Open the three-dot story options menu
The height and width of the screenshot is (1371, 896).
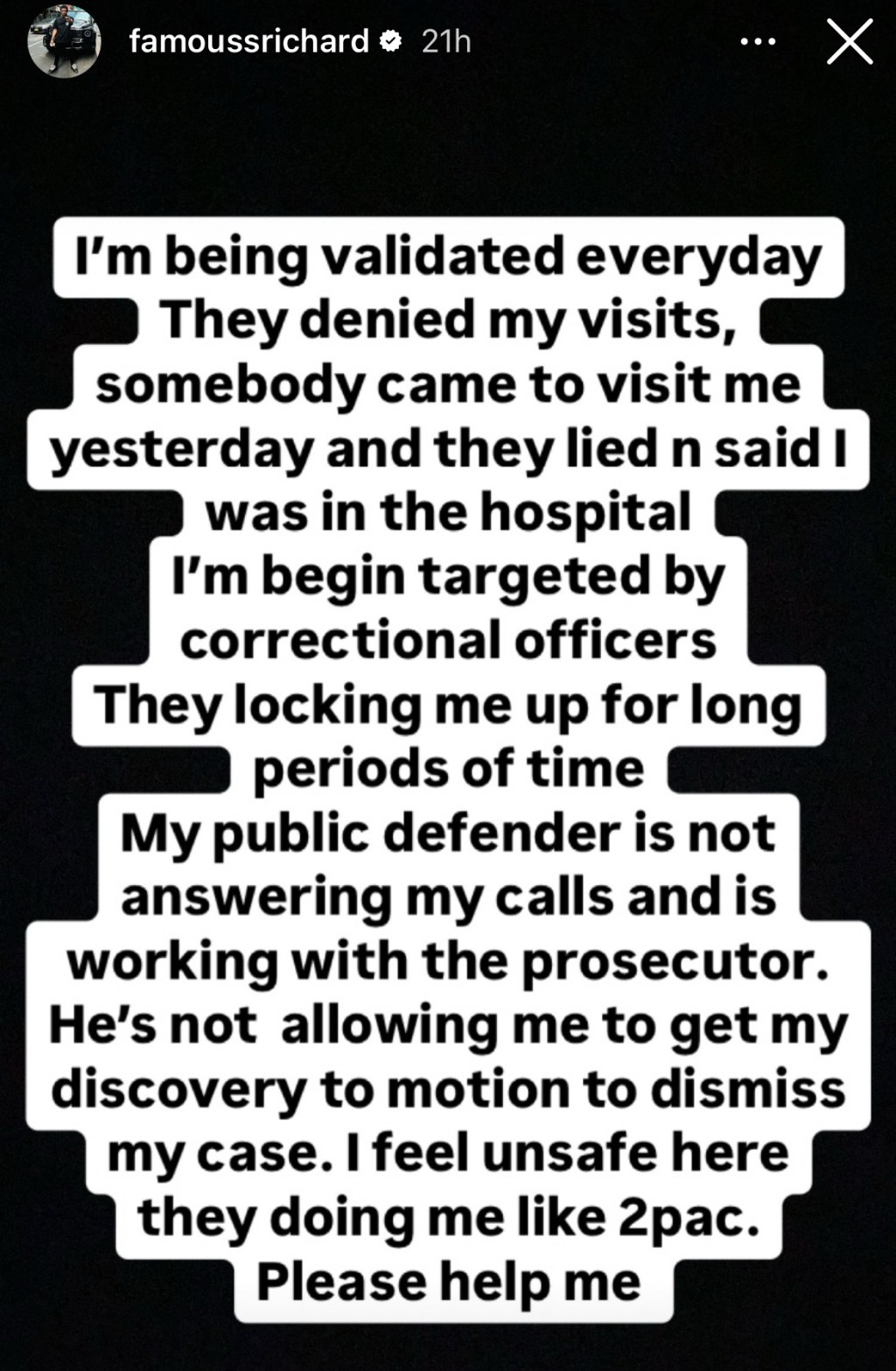click(758, 41)
